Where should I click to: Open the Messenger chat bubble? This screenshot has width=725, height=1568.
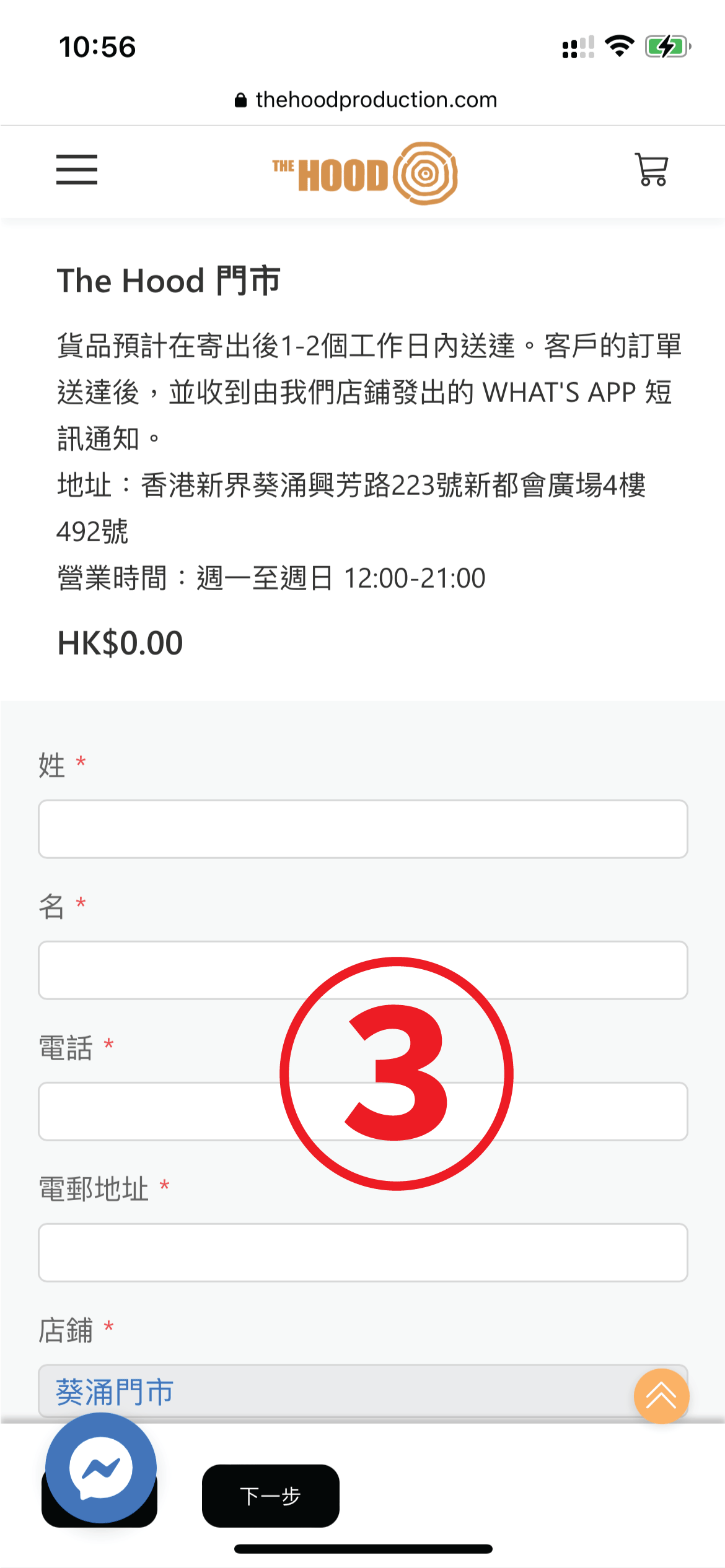pyautogui.click(x=101, y=1468)
